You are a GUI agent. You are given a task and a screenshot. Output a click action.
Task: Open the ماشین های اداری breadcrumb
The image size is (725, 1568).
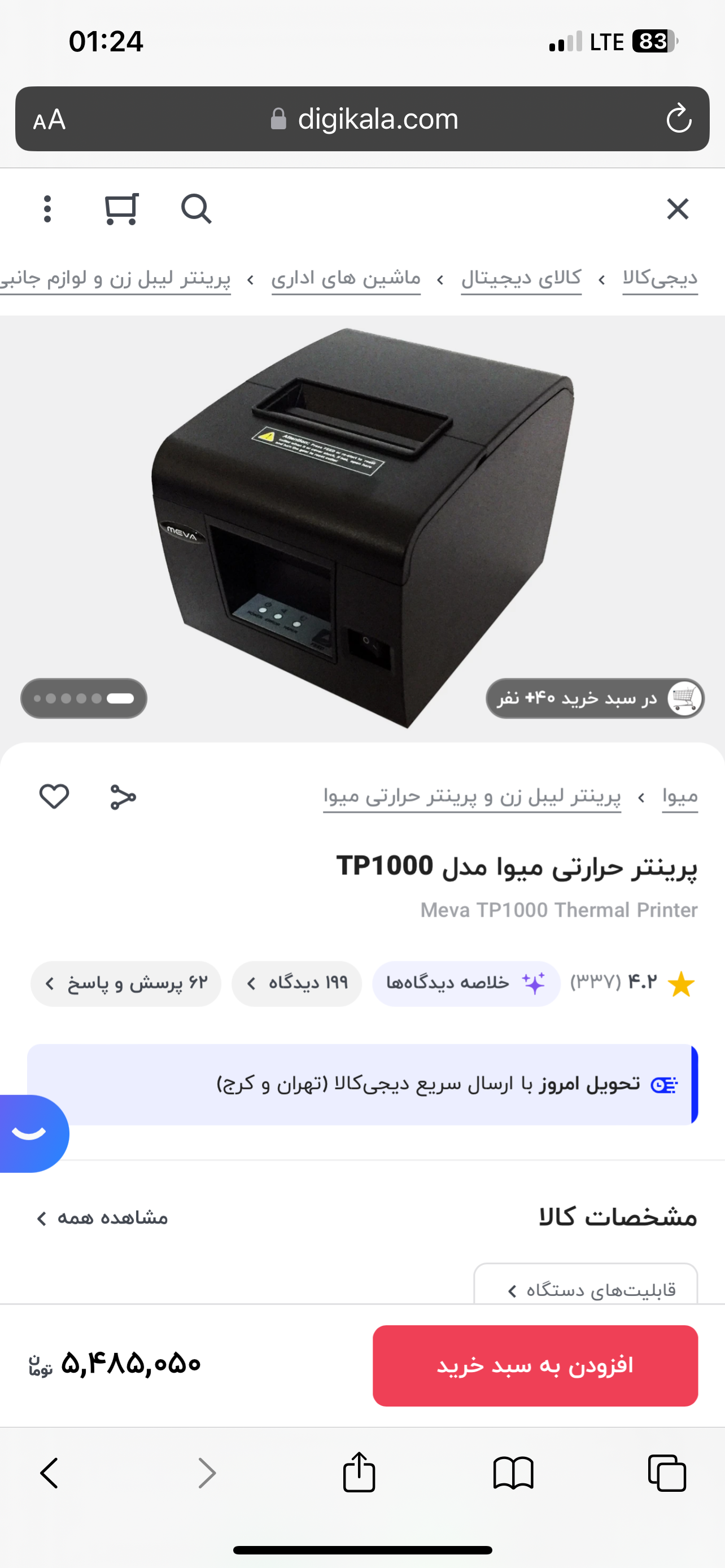(346, 278)
